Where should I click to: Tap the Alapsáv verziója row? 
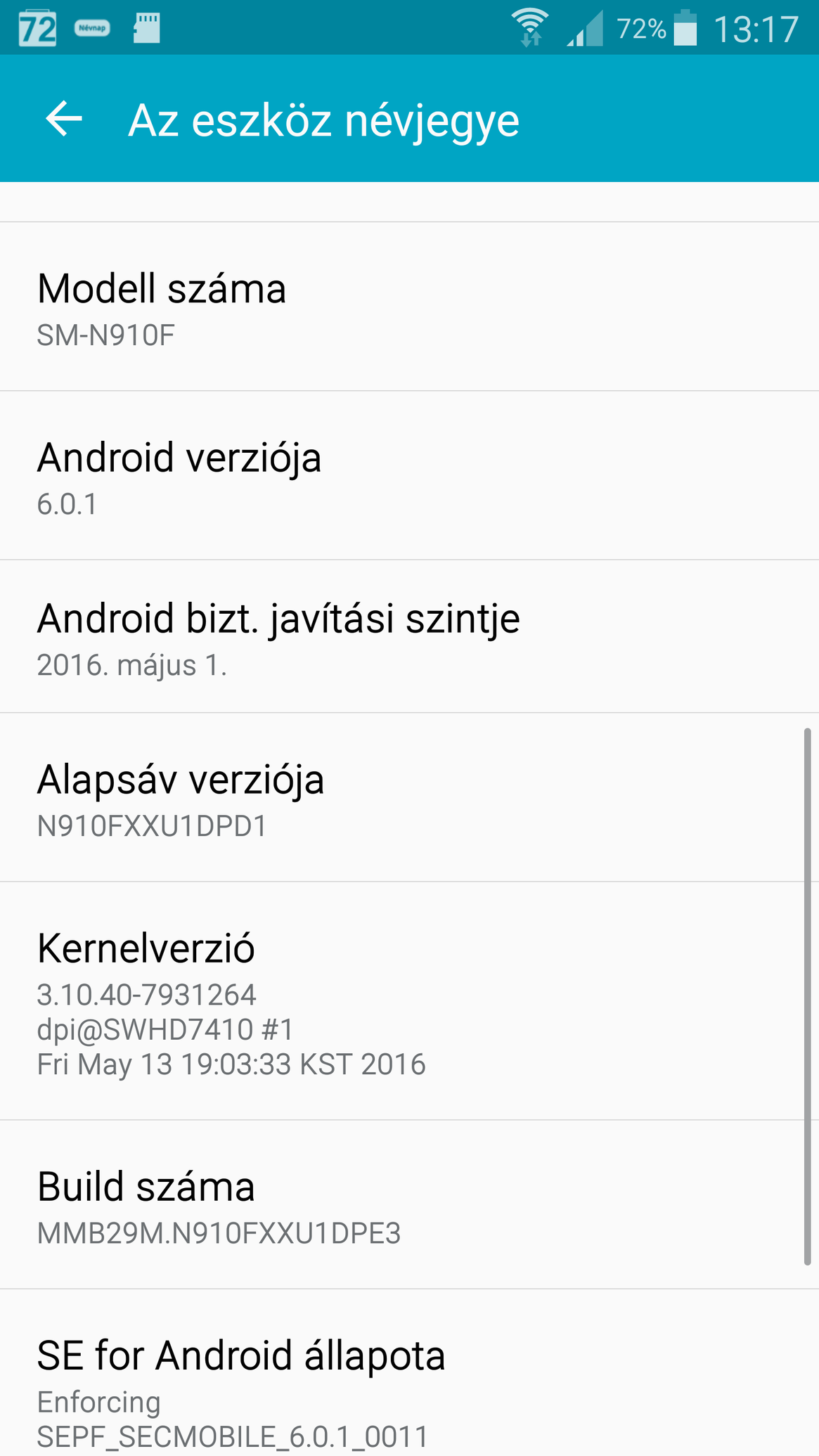[x=409, y=797]
